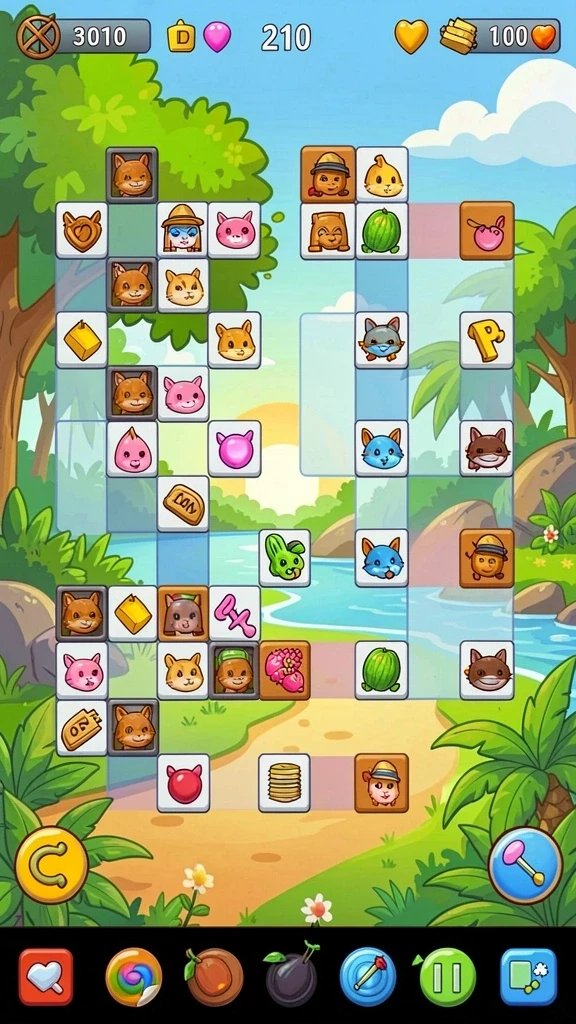Use the blue hammer booster button
The image size is (576, 1024).
click(x=525, y=865)
